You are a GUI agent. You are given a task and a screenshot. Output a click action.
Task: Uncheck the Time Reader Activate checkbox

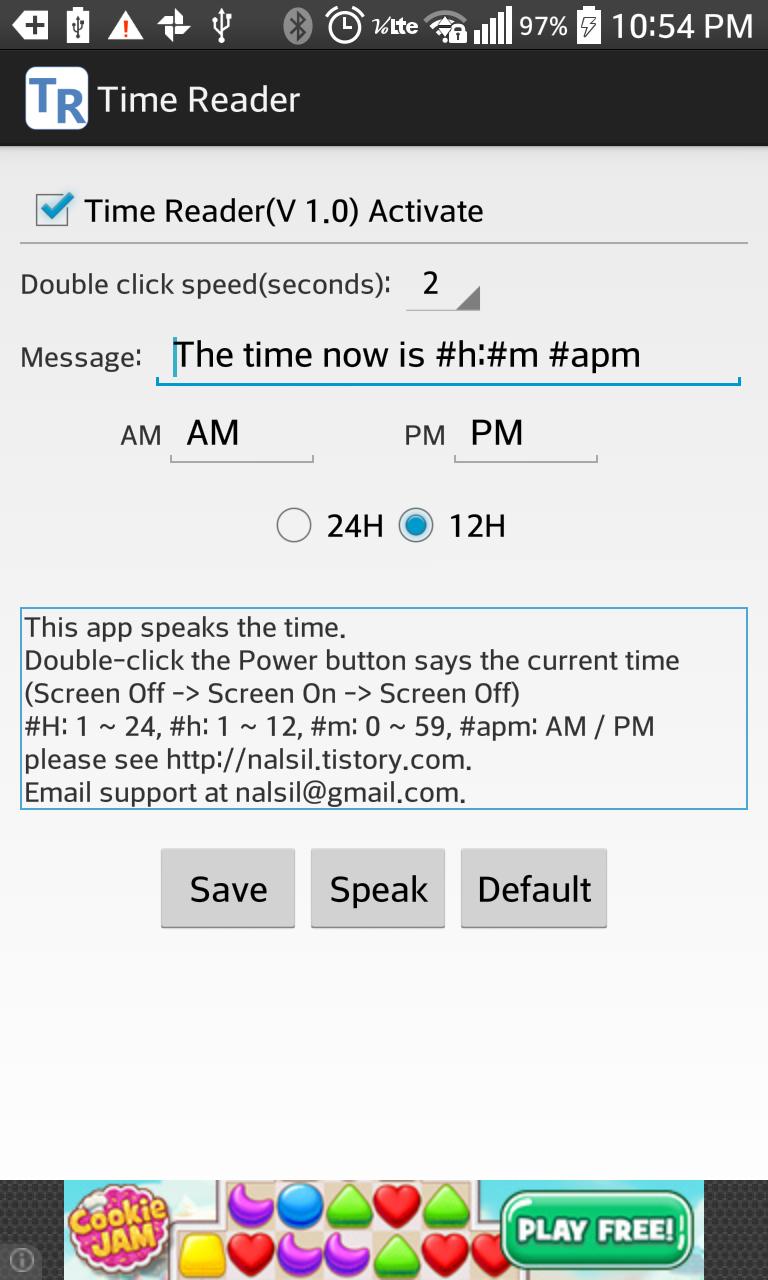click(54, 210)
